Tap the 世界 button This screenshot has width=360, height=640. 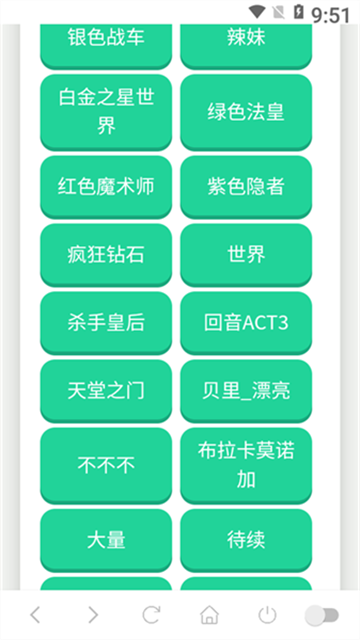click(x=246, y=255)
